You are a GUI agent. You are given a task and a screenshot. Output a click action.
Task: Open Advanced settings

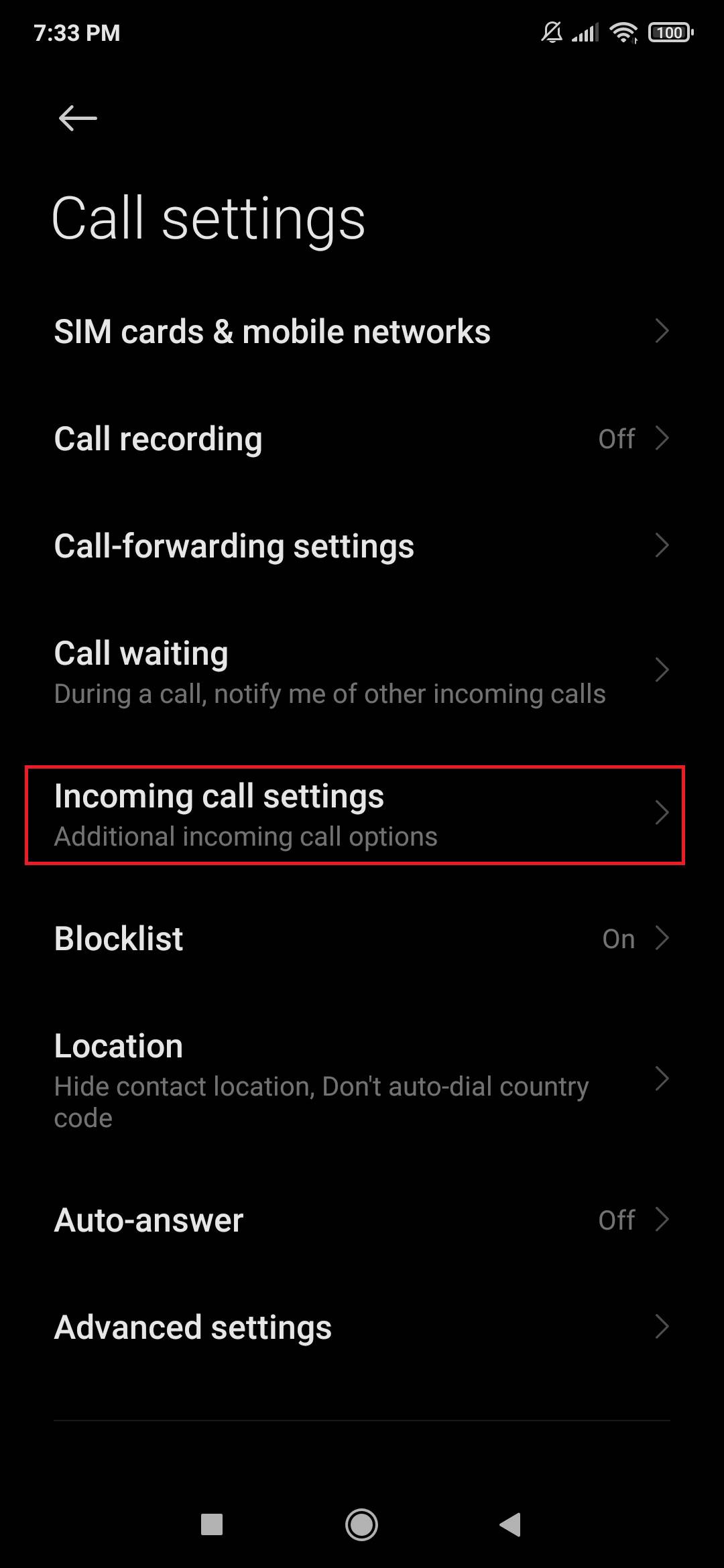point(362,1327)
